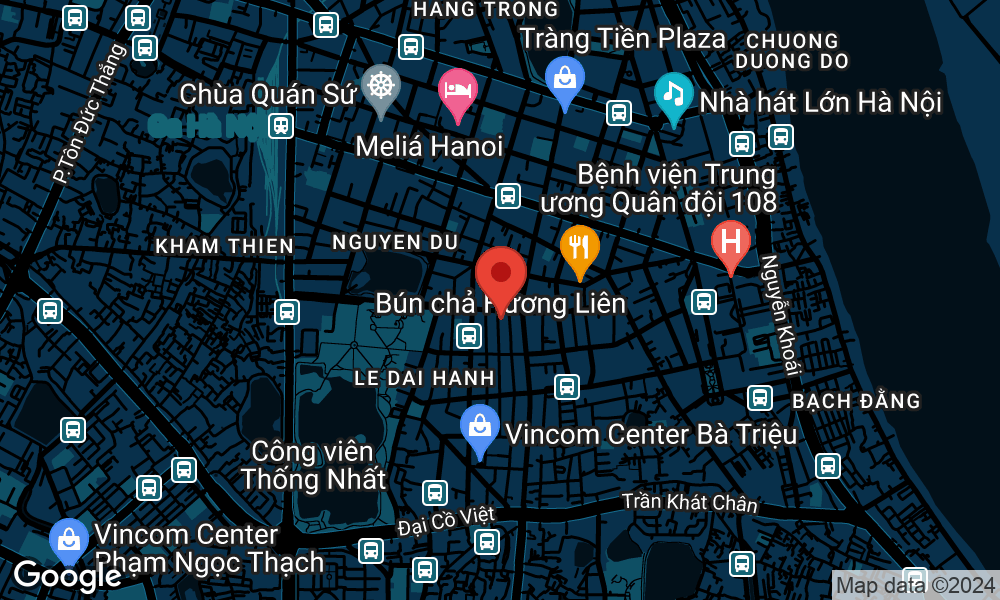The height and width of the screenshot is (600, 1000).
Task: Tap the red Bún chả Hương Liên pin
Action: pyautogui.click(x=501, y=274)
